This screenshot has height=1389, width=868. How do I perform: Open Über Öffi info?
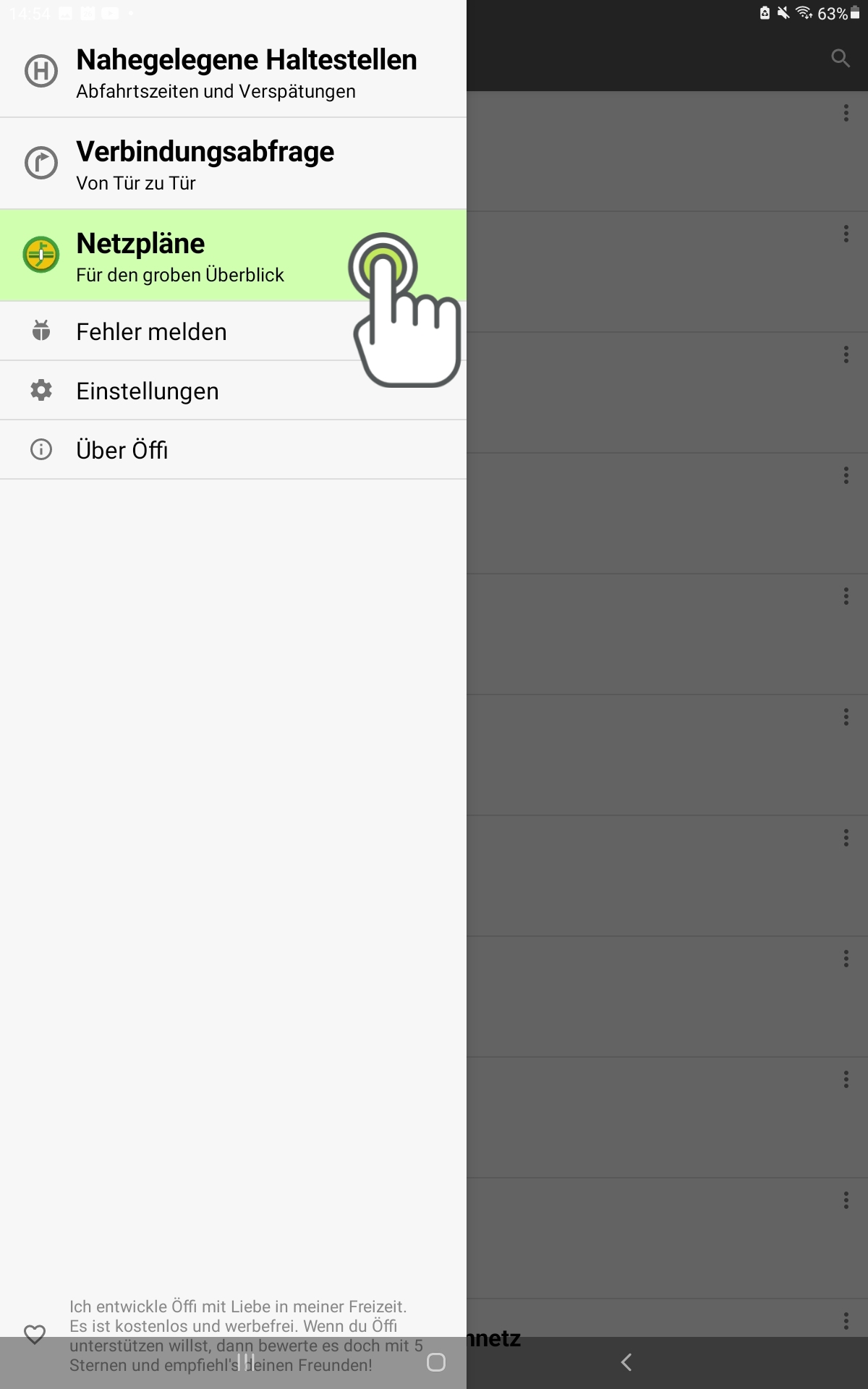pyautogui.click(x=233, y=450)
